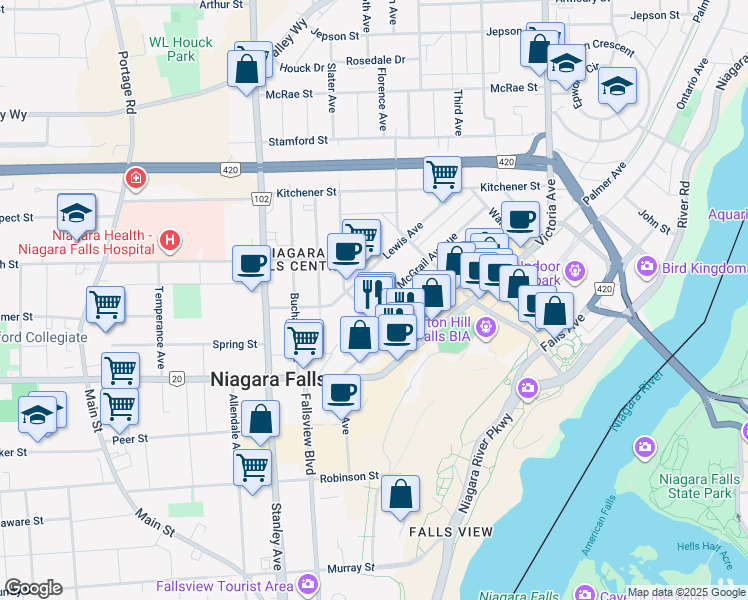Select the shopping cart marker left of Robinson St
The height and width of the screenshot is (600, 748).
tap(252, 468)
